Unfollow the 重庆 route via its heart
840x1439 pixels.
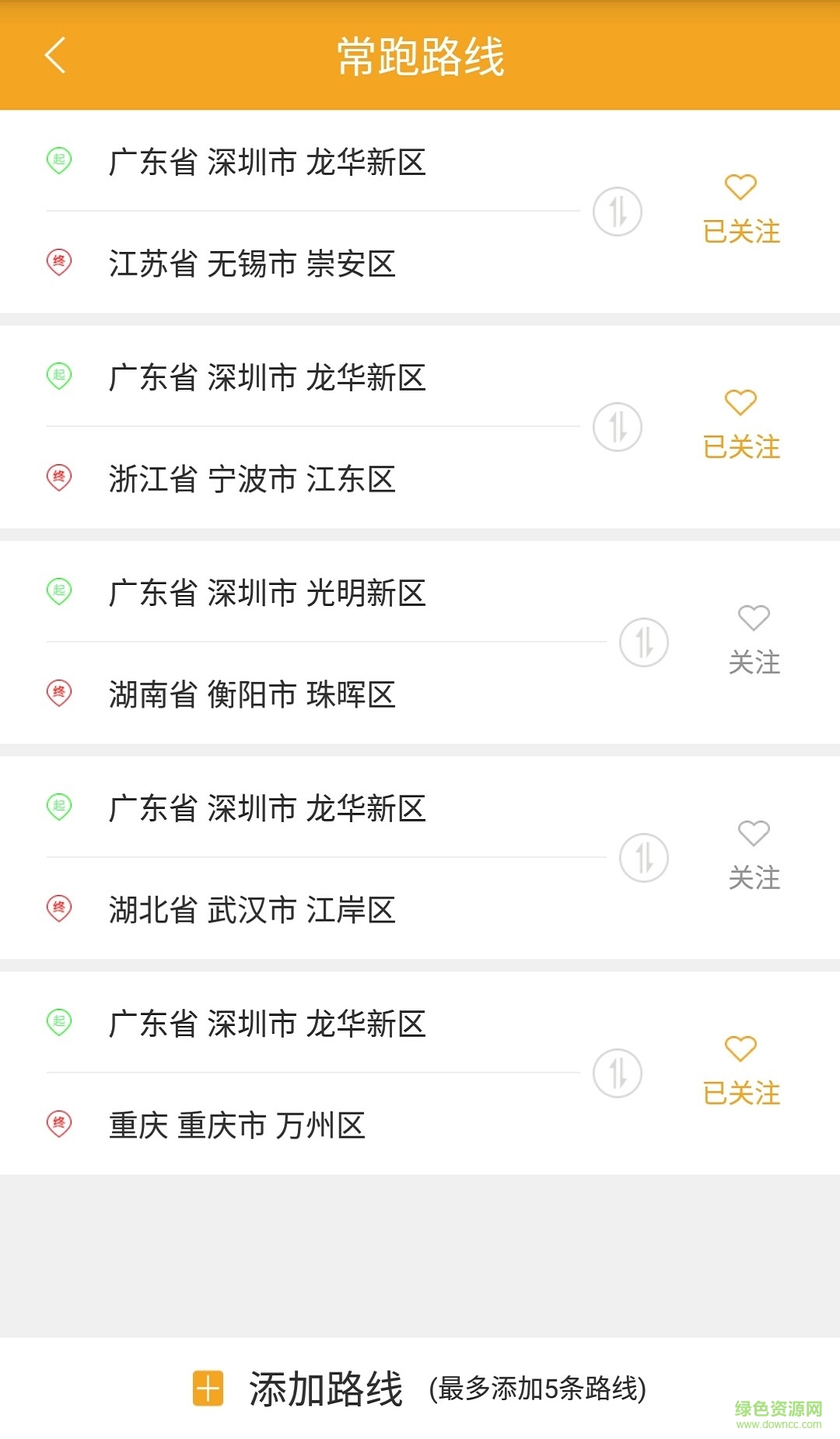pos(740,1068)
